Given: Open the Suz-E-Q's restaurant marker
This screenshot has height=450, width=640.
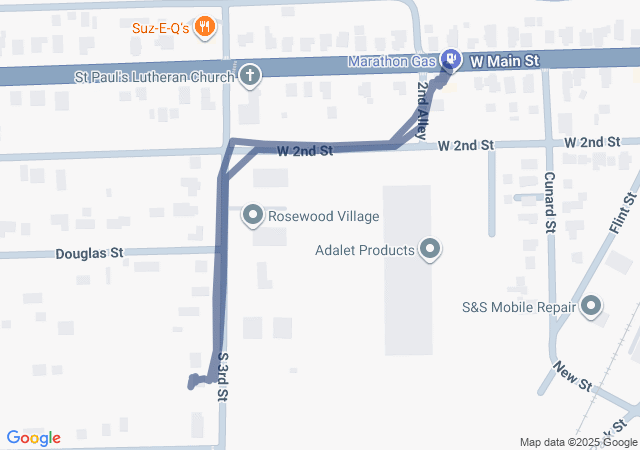Looking at the screenshot, I should (x=205, y=27).
